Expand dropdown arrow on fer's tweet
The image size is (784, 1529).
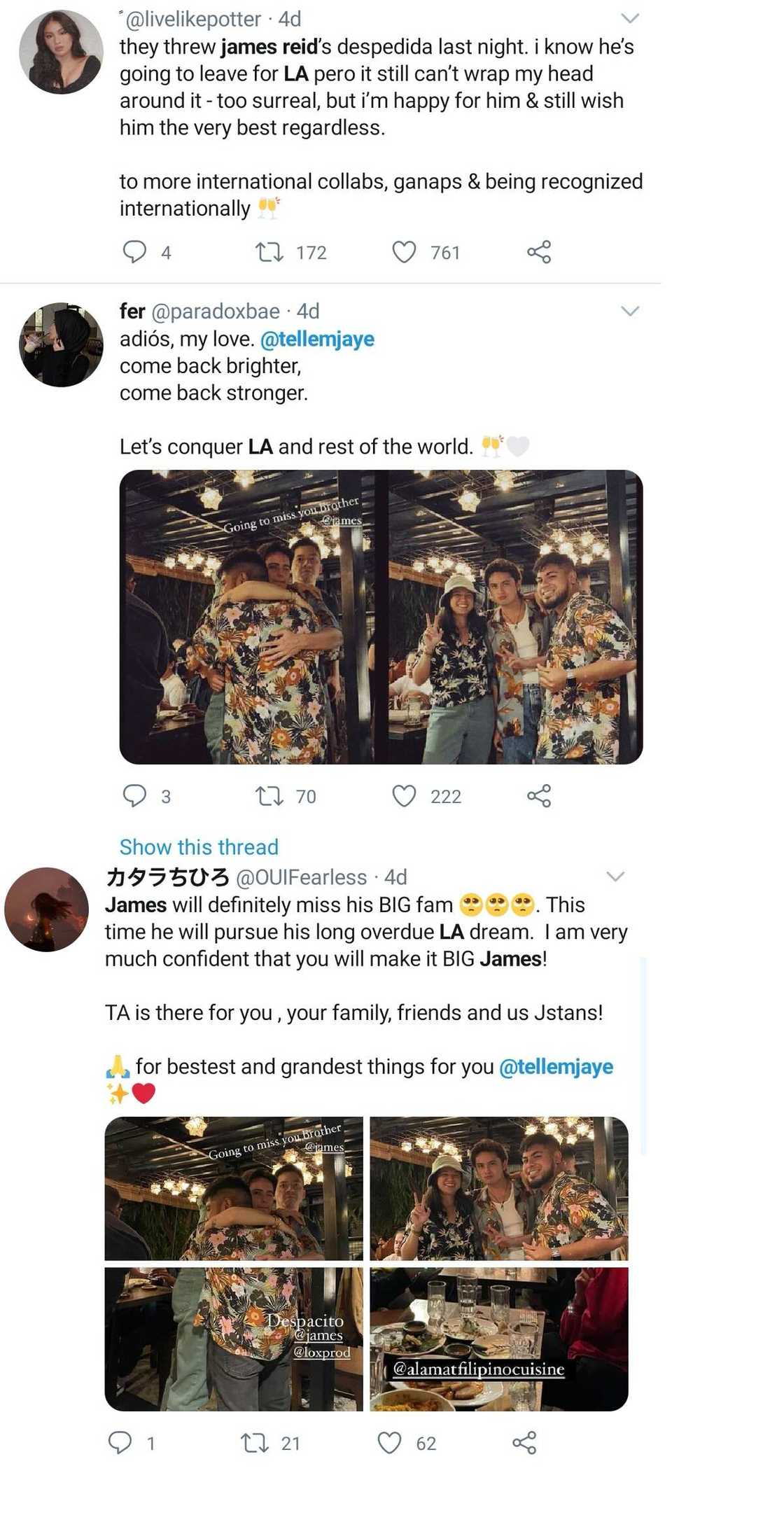click(x=630, y=311)
